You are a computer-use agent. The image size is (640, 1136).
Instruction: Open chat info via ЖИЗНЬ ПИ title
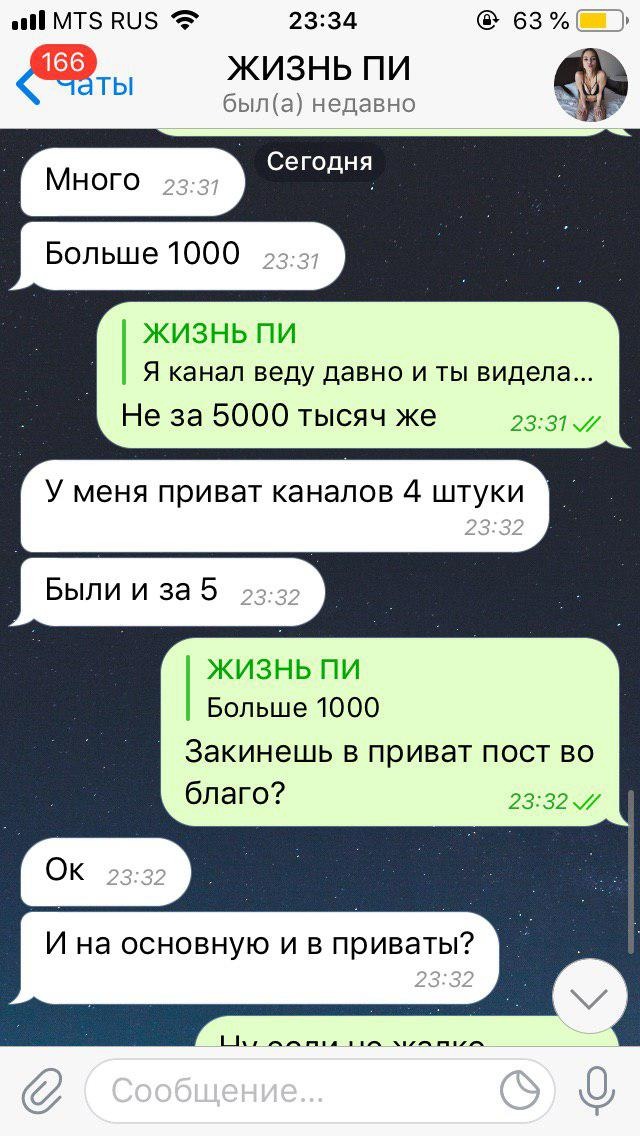tap(319, 70)
